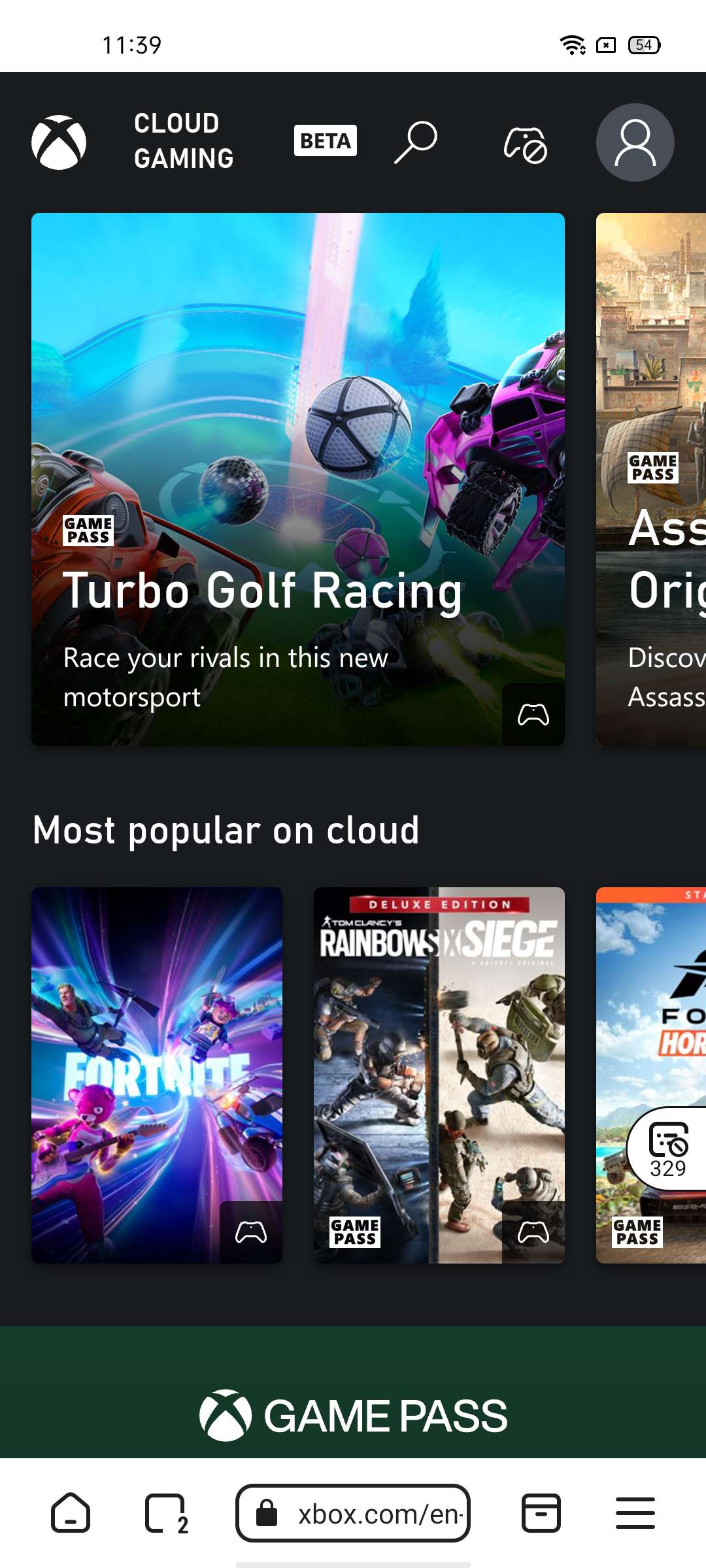This screenshot has height=1568, width=706.
Task: Open the Fortnite game tile
Action: click(157, 1075)
